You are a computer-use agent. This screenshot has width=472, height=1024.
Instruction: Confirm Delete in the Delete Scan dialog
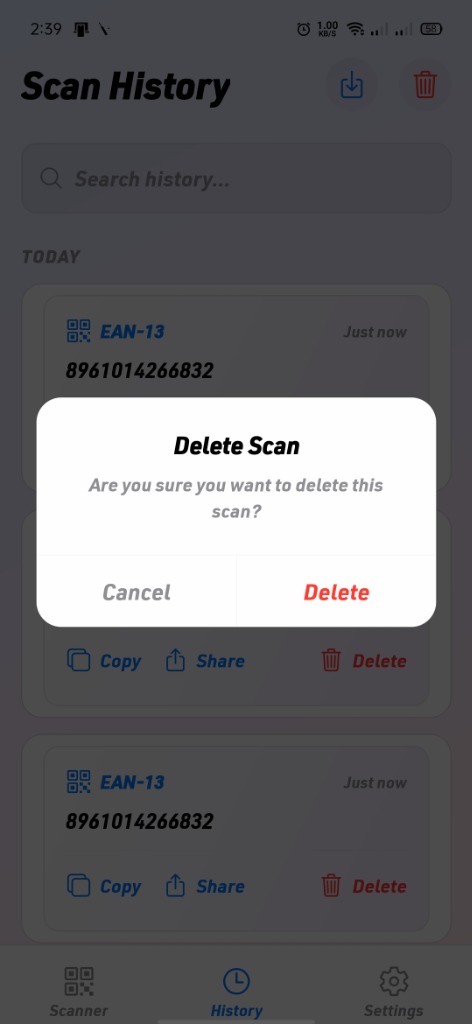pos(336,592)
